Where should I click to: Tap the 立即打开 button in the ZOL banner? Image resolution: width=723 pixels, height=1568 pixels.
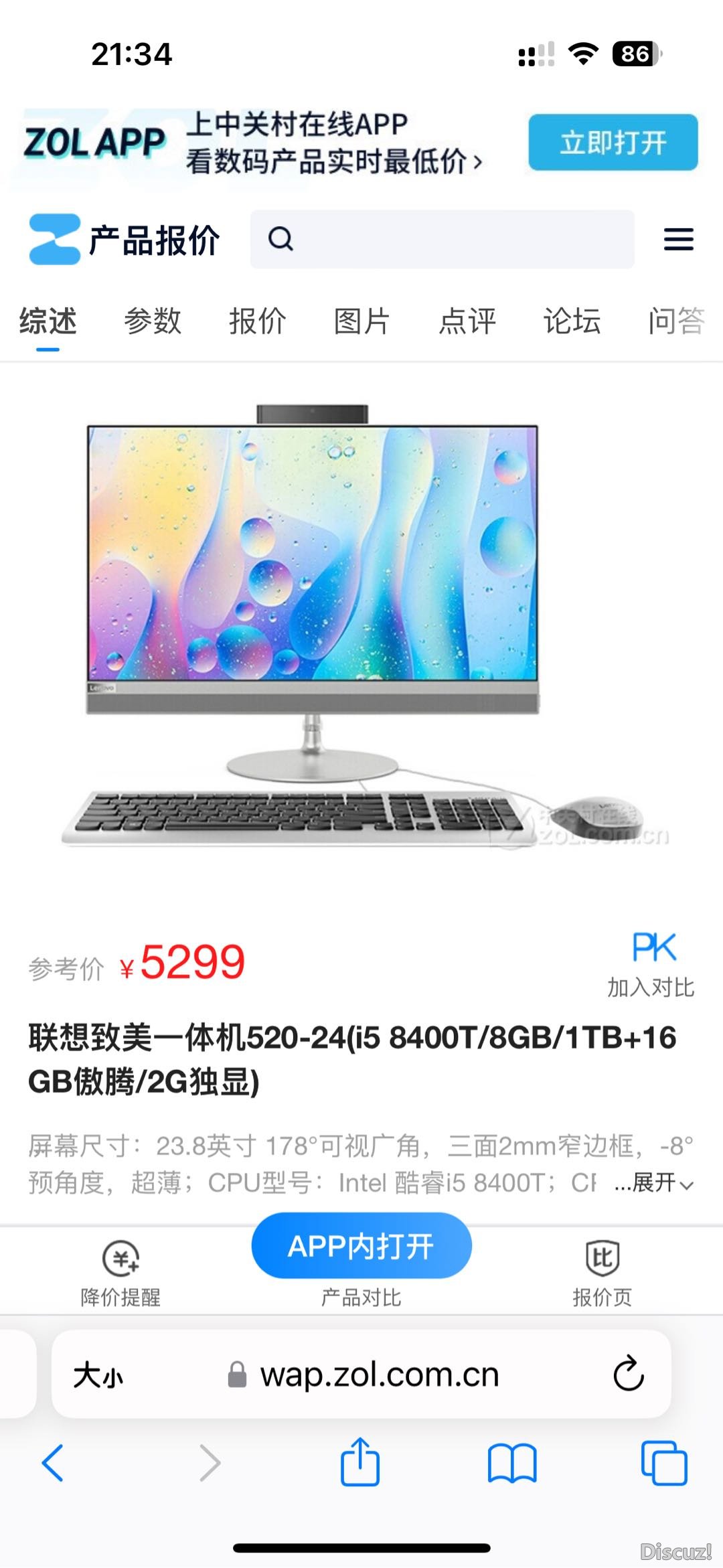tap(613, 142)
